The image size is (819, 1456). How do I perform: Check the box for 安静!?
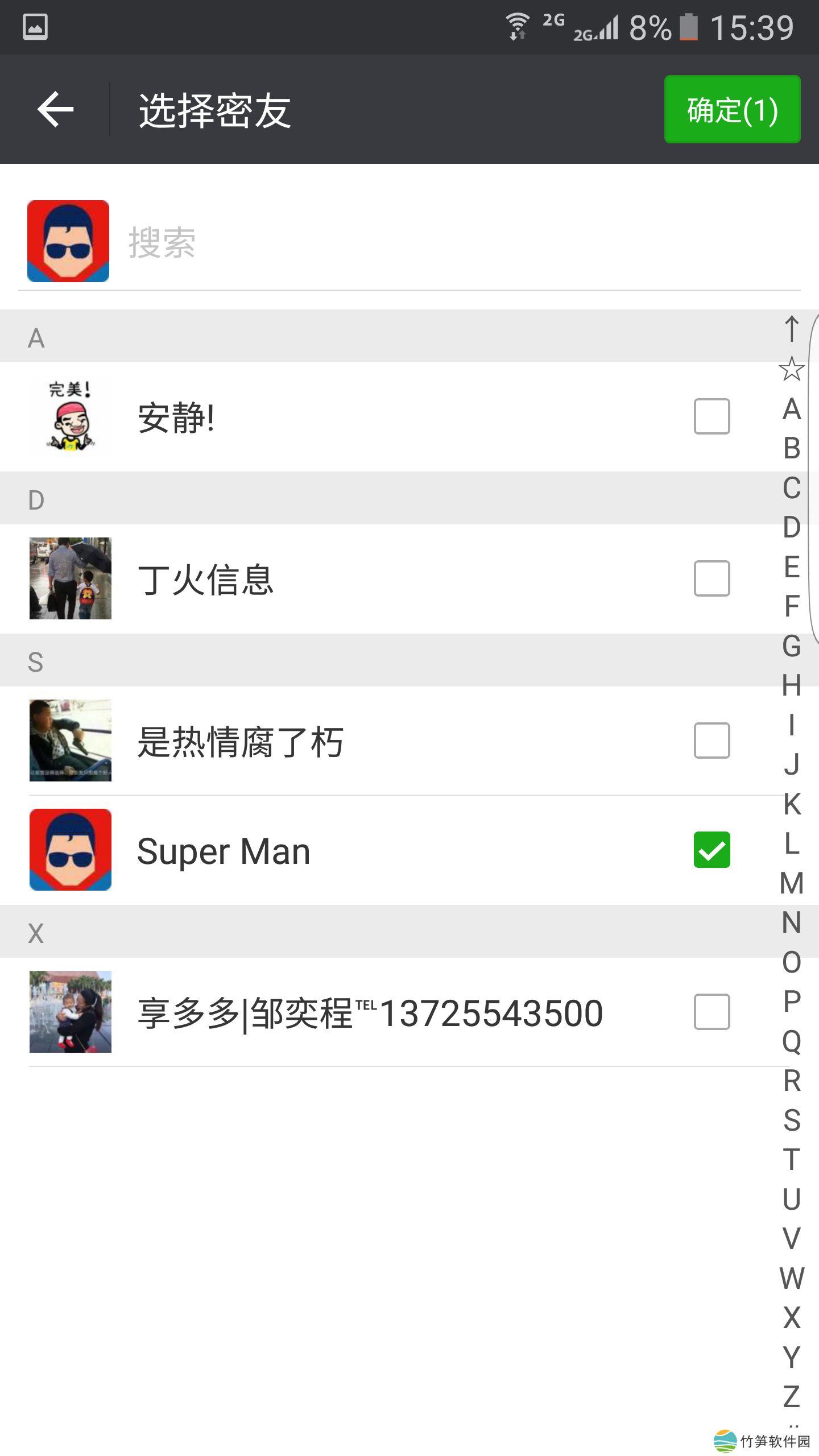pyautogui.click(x=712, y=416)
